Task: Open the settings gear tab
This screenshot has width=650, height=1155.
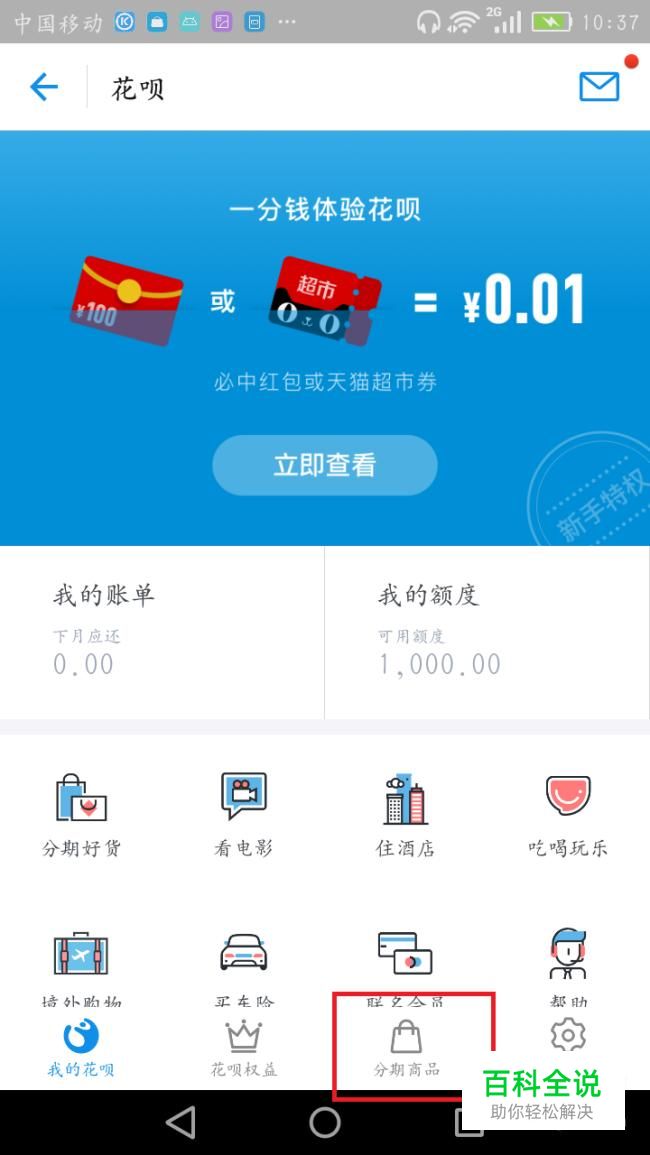Action: tap(568, 1040)
